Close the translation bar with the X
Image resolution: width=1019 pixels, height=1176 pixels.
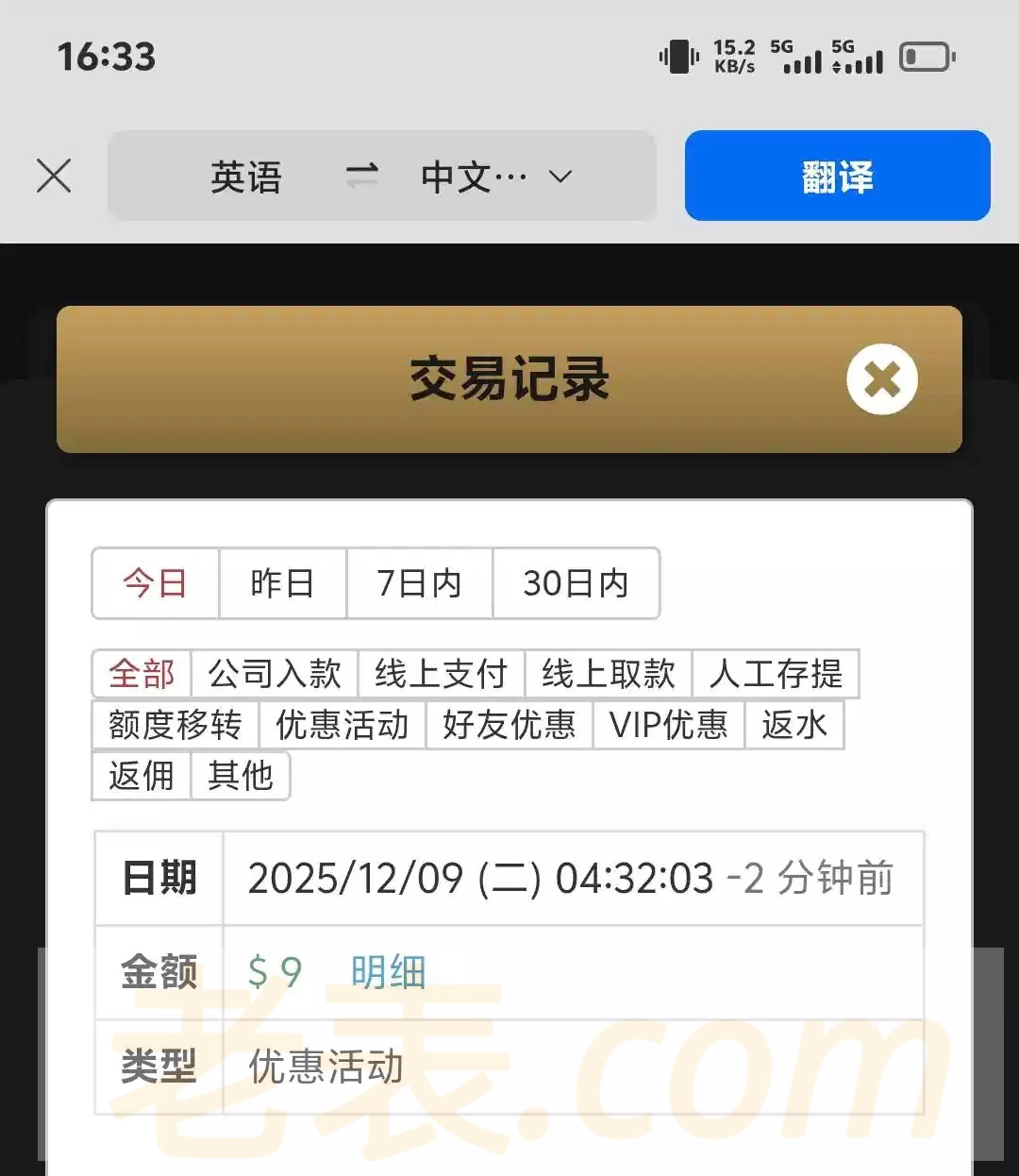(x=54, y=176)
